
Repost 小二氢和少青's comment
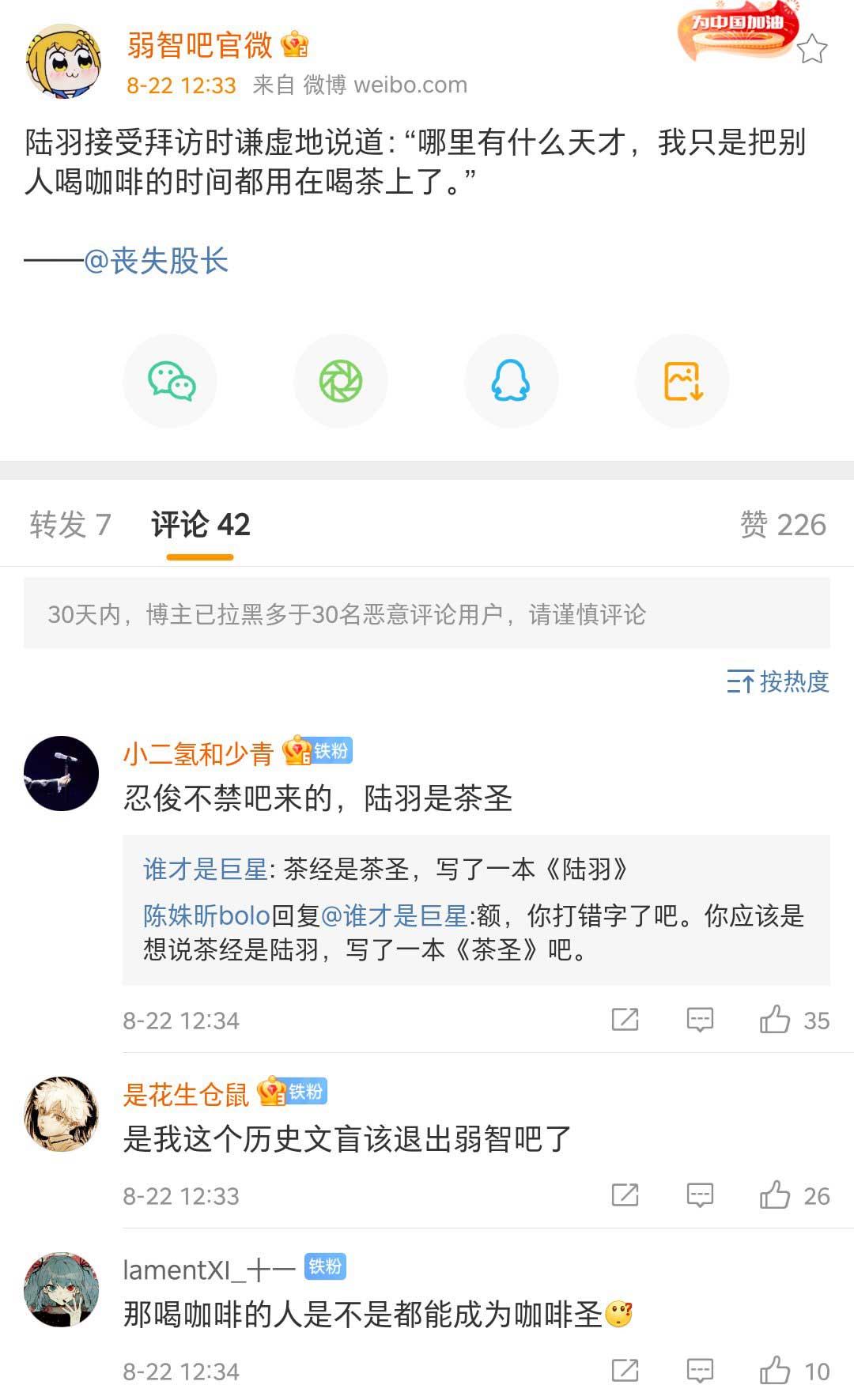625,1020
